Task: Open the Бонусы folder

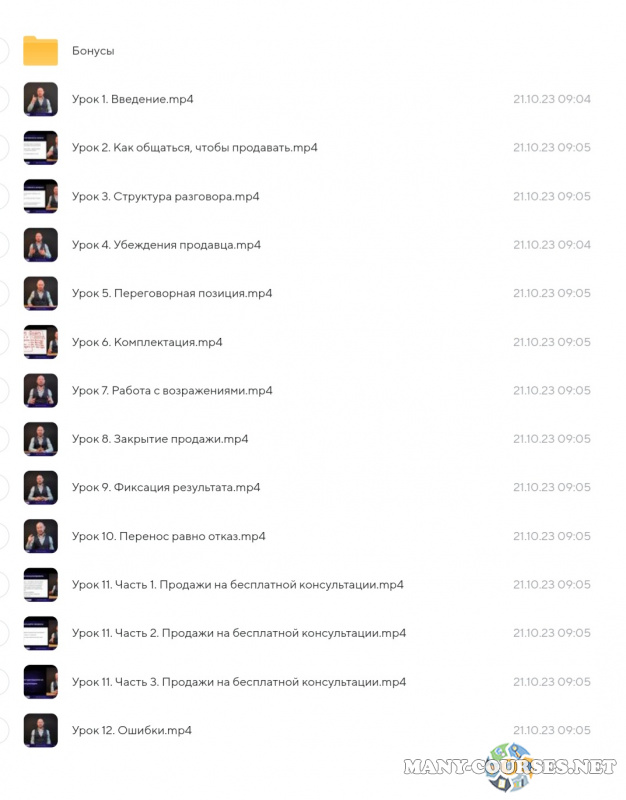Action: tap(92, 51)
